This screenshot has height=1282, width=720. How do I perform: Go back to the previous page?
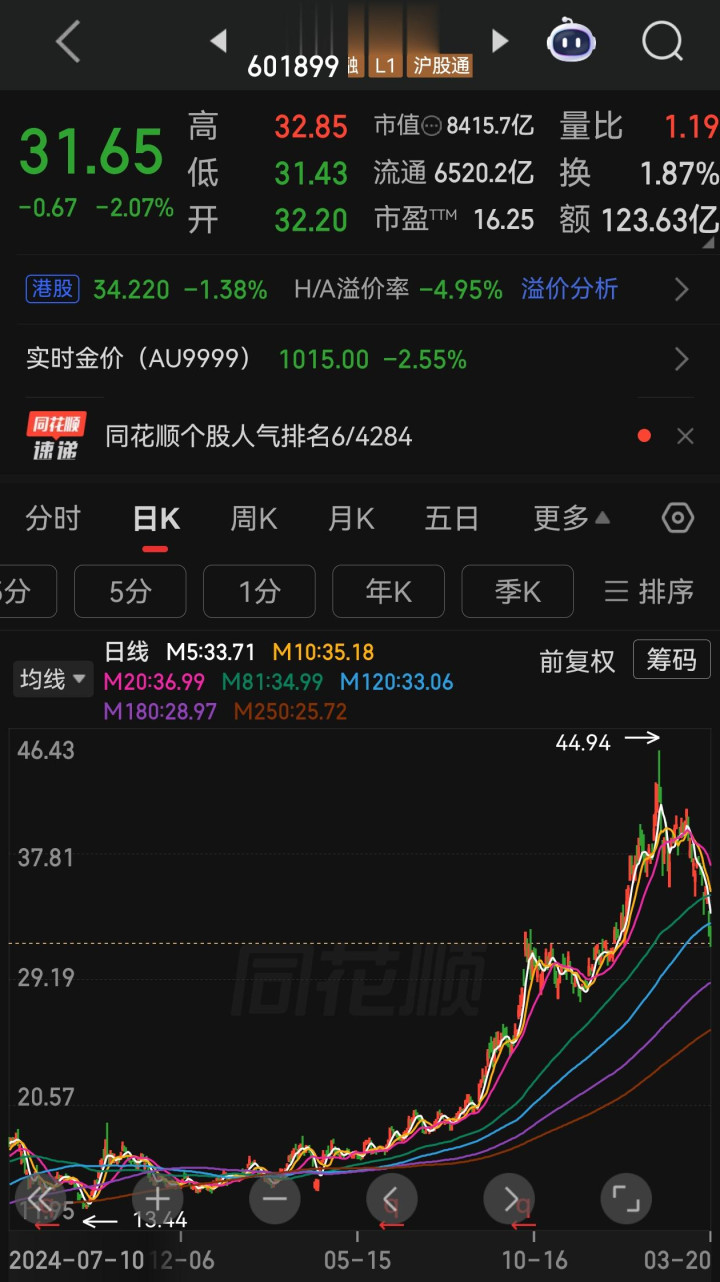coord(68,42)
